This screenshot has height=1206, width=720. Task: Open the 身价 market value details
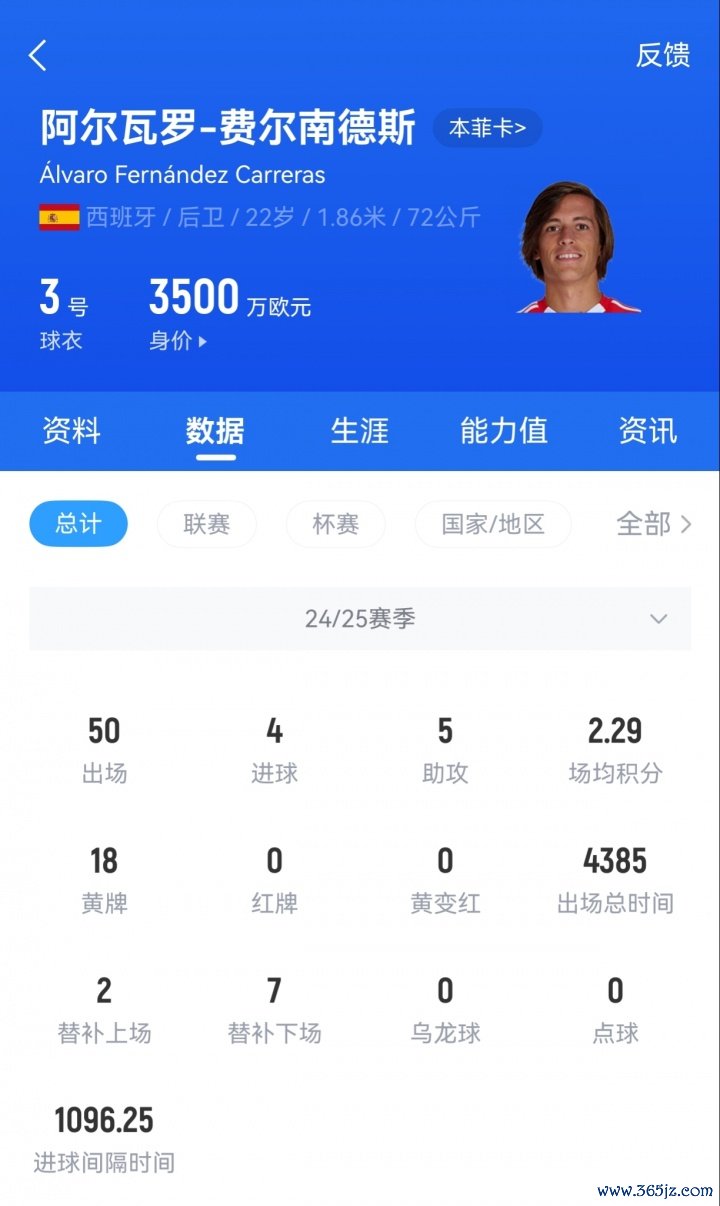(x=178, y=341)
